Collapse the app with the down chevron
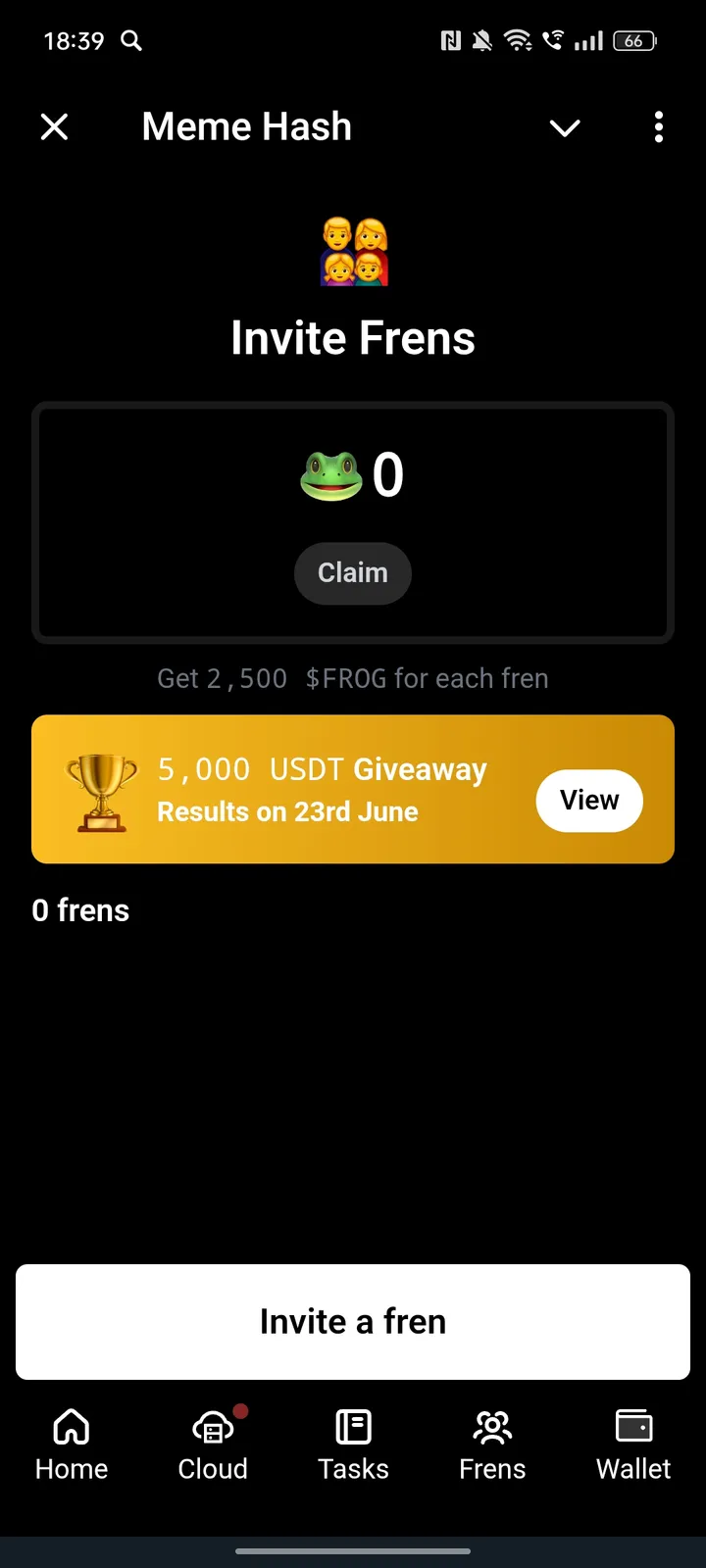 (x=565, y=127)
